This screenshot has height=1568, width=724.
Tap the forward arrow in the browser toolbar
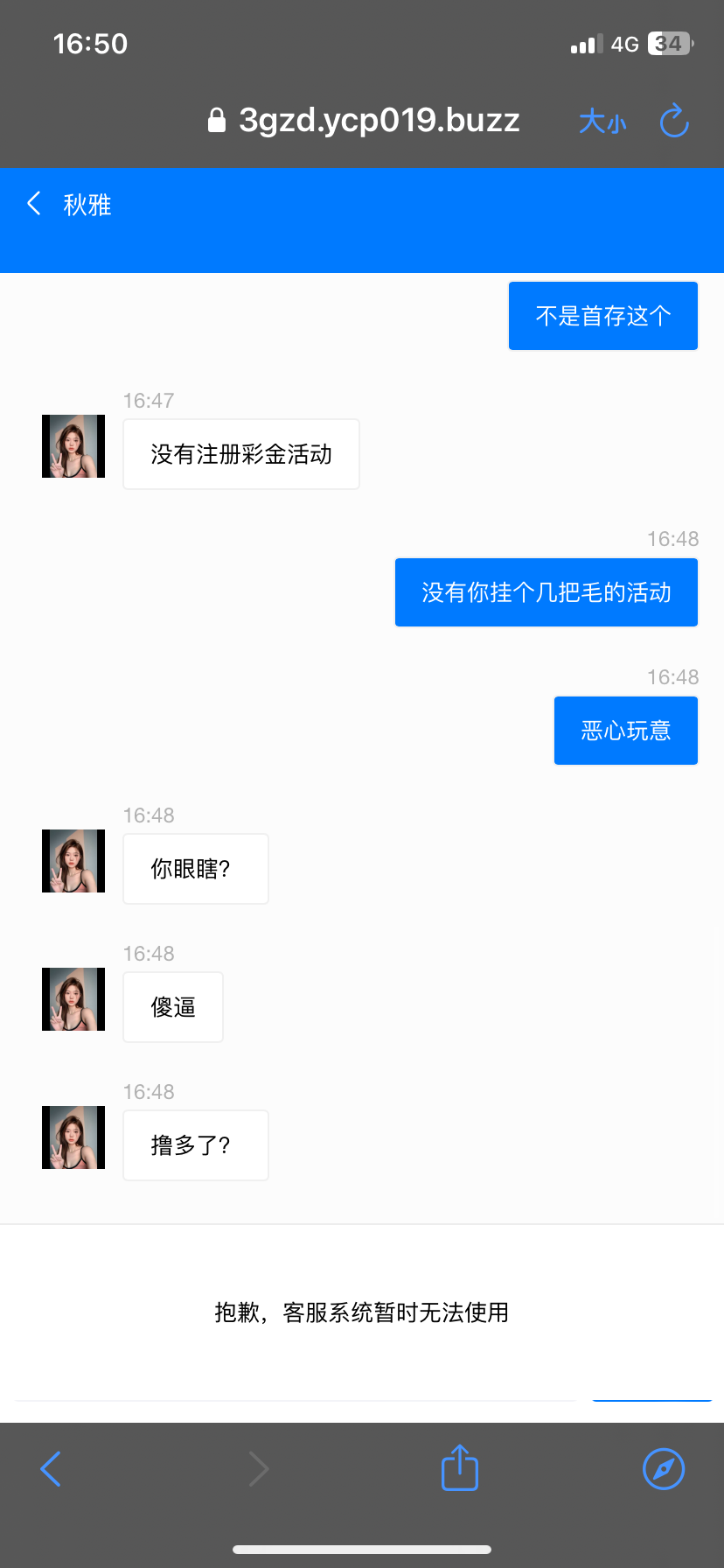(x=259, y=1468)
